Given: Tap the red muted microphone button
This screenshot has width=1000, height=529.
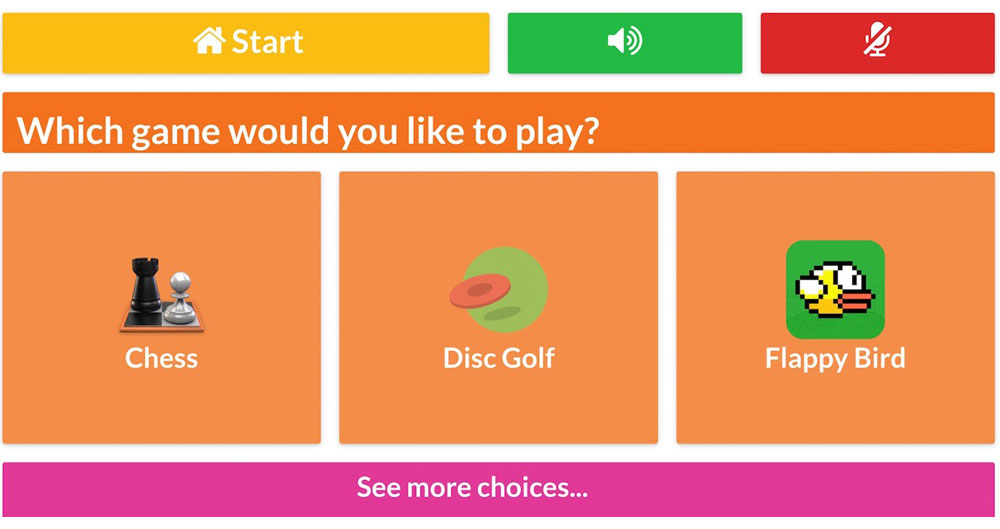Looking at the screenshot, I should pos(877,42).
